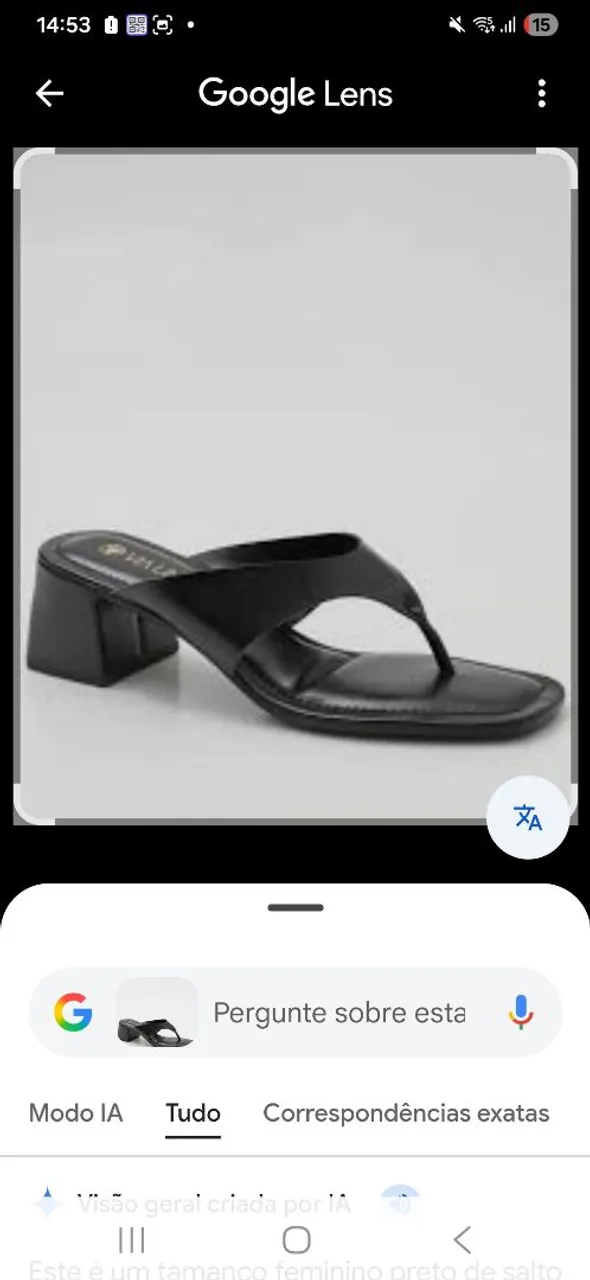
Task: Open the three-dot overflow menu
Action: coord(541,93)
